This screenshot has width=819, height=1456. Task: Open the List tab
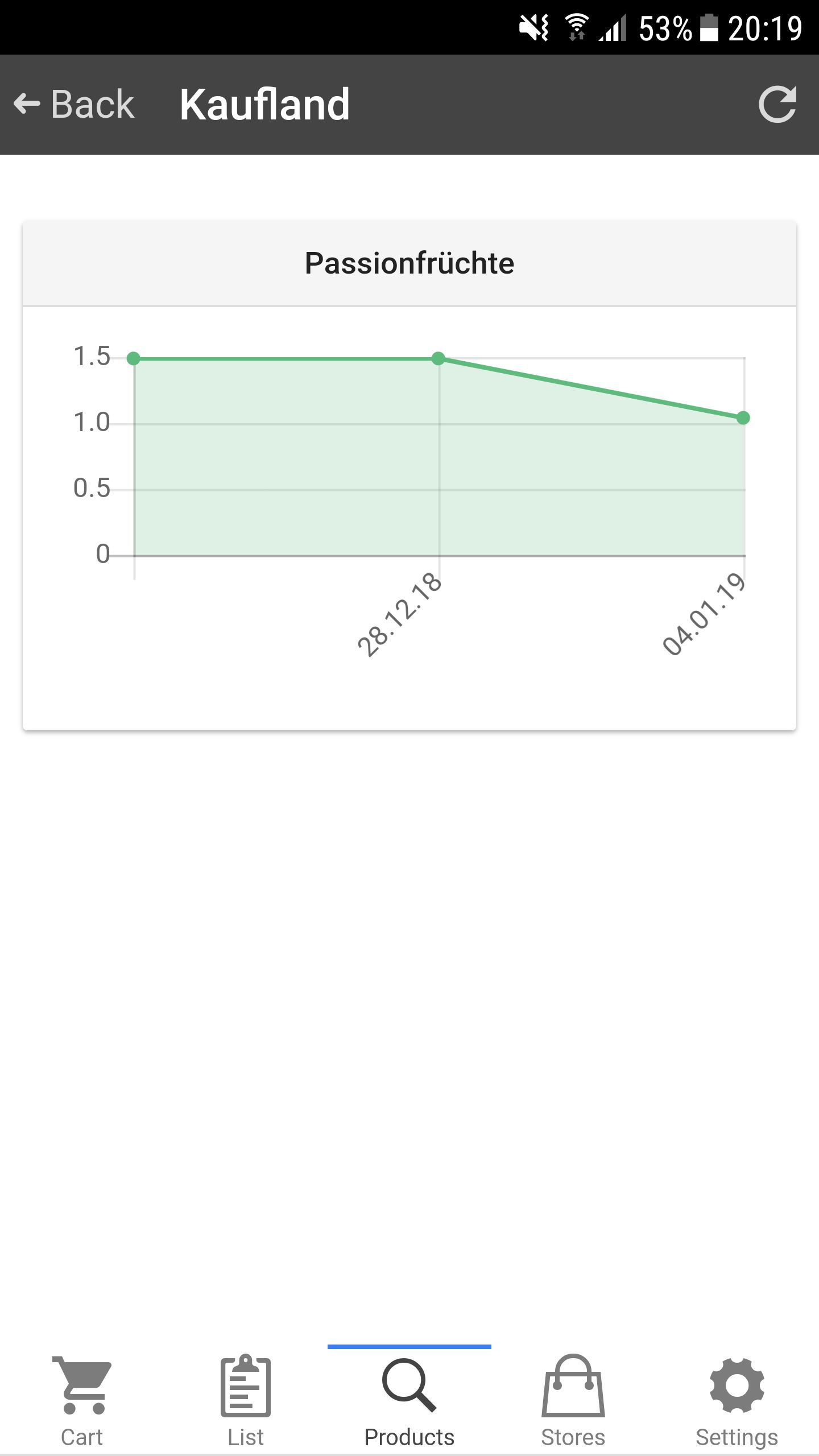pyautogui.click(x=246, y=1400)
